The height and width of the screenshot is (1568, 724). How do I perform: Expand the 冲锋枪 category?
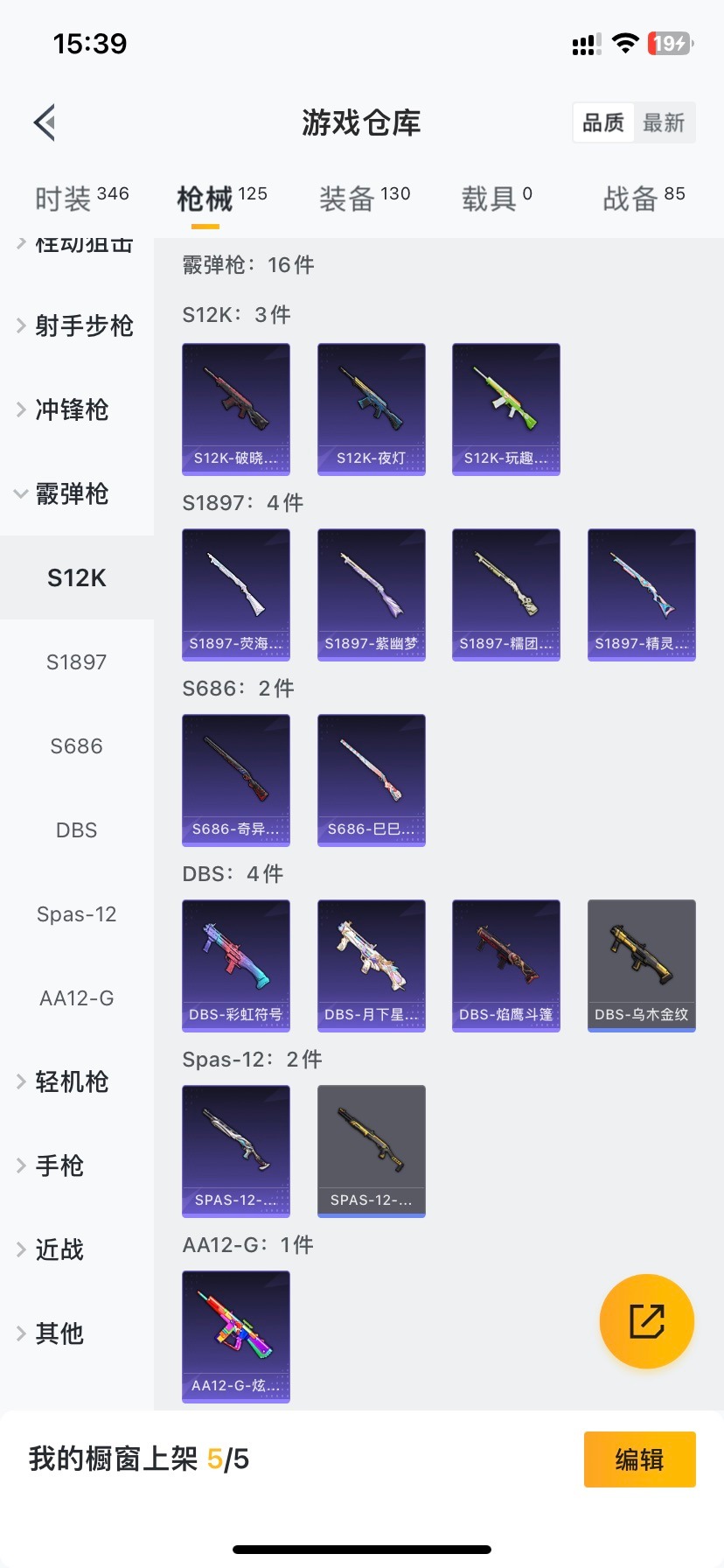[x=70, y=409]
